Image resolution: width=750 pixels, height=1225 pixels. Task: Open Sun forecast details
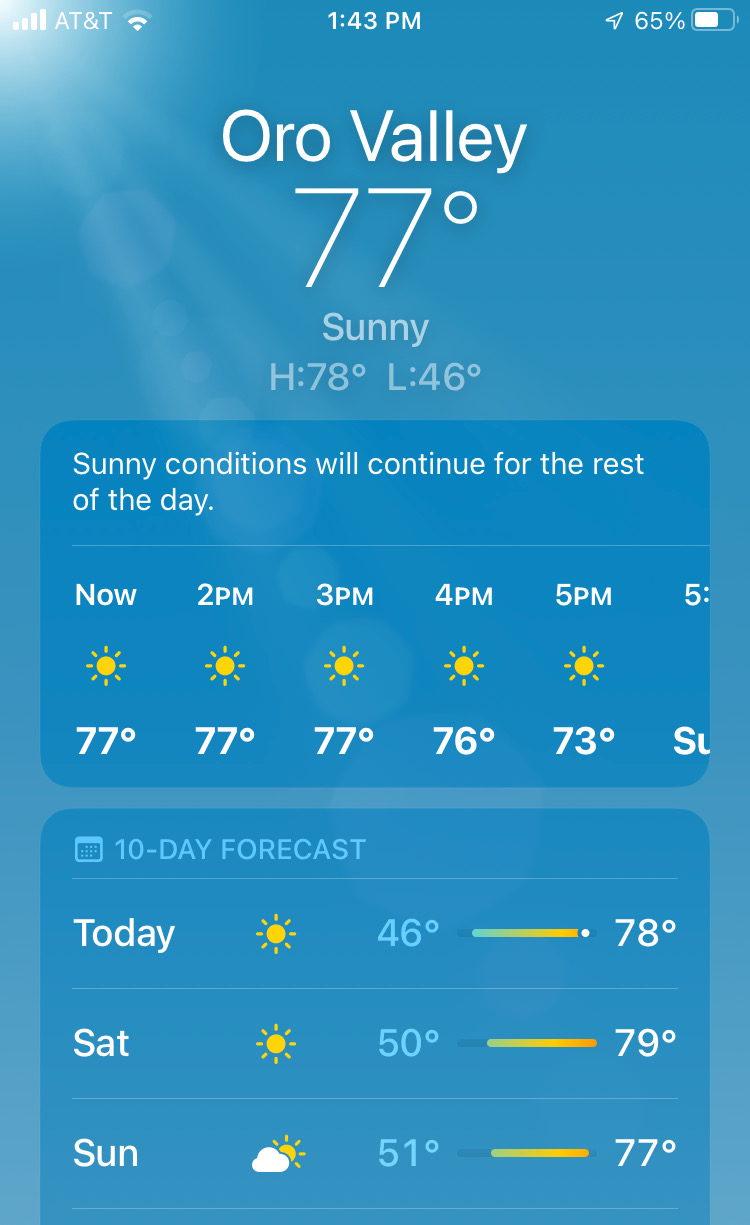click(x=375, y=1154)
